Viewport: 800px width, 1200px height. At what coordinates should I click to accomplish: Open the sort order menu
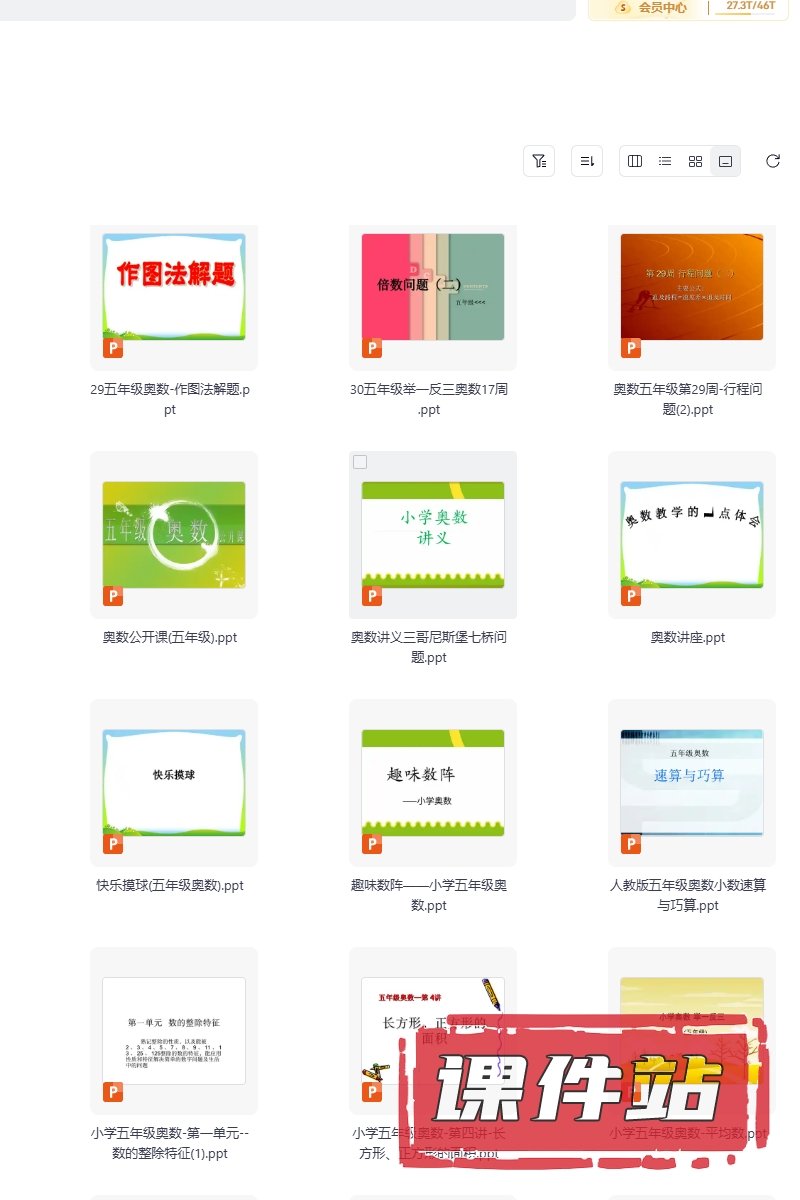click(587, 161)
